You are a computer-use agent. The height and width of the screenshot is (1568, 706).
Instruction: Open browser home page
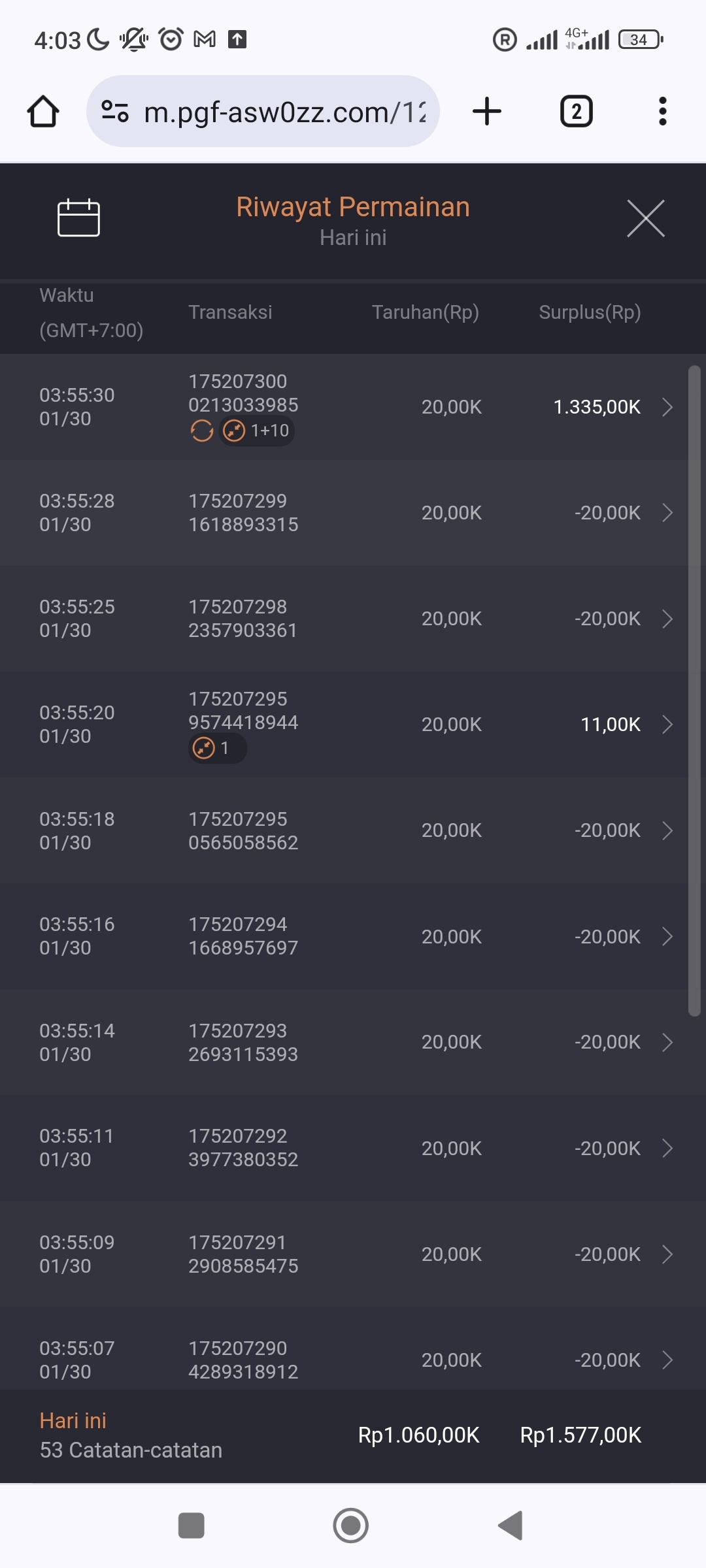point(43,112)
